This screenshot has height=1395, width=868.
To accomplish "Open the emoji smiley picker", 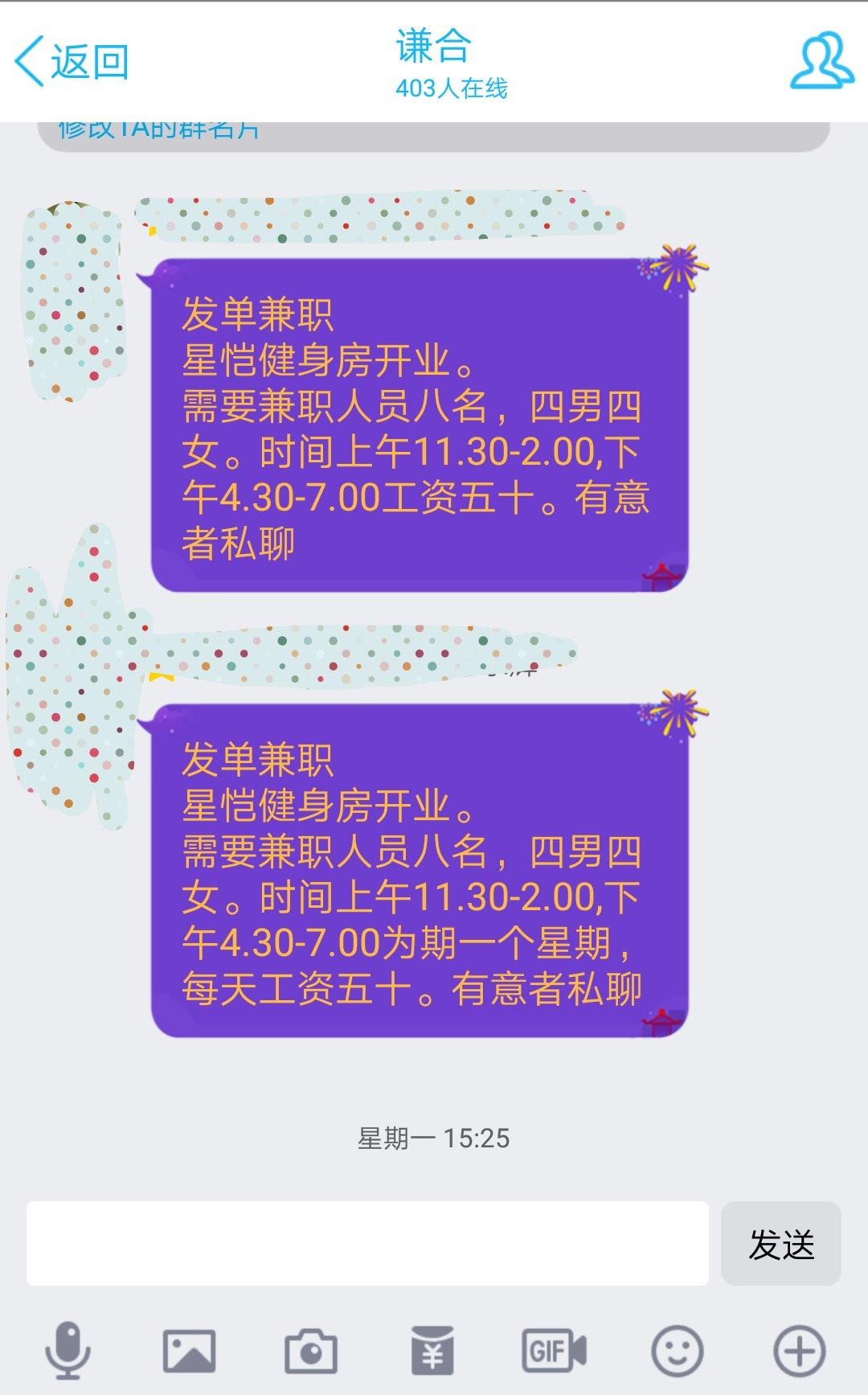I will (x=677, y=1351).
